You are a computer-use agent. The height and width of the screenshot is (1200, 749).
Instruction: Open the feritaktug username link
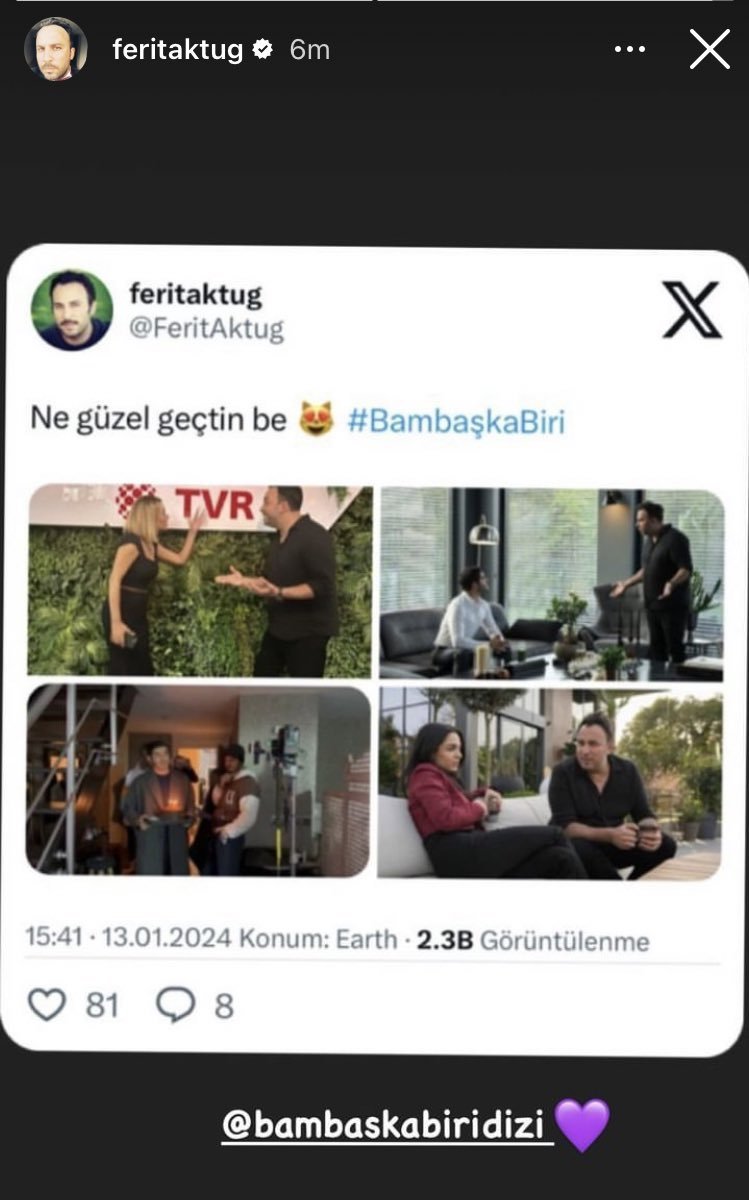[177, 50]
